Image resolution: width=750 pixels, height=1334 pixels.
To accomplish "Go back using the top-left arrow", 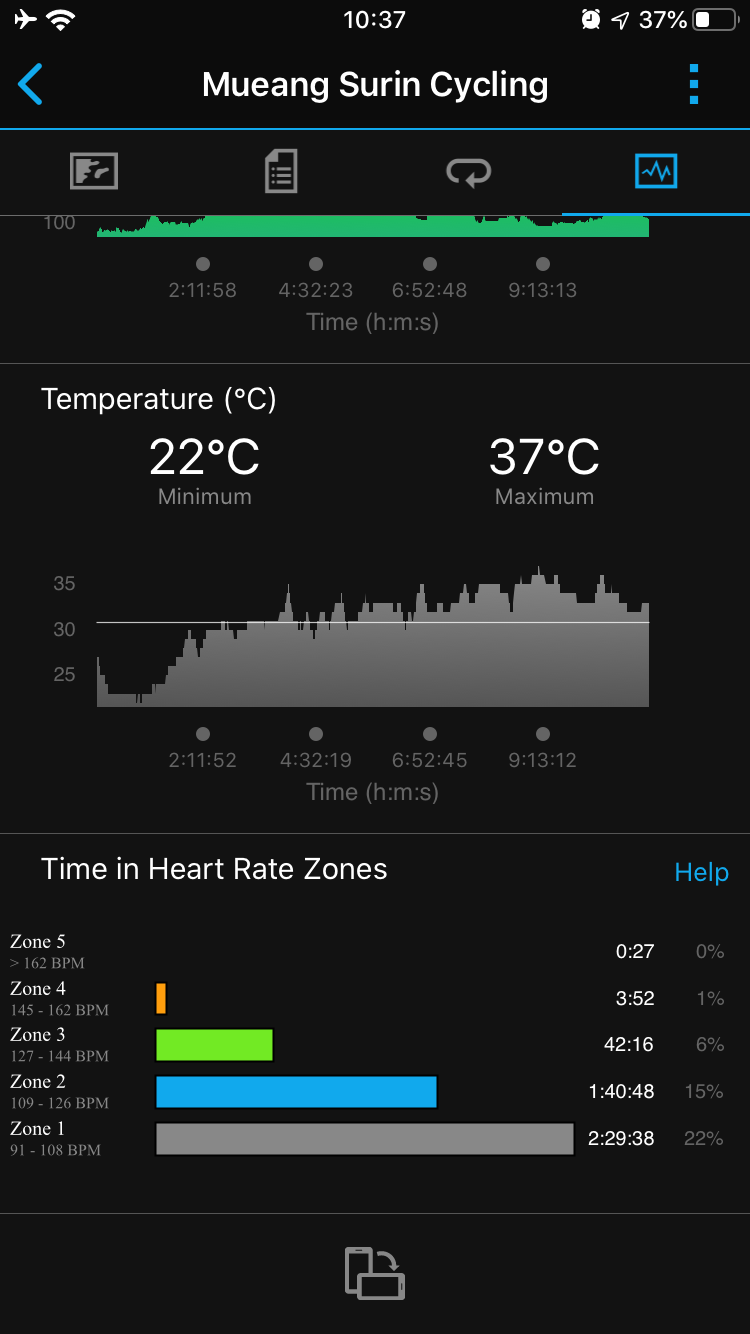I will point(31,84).
